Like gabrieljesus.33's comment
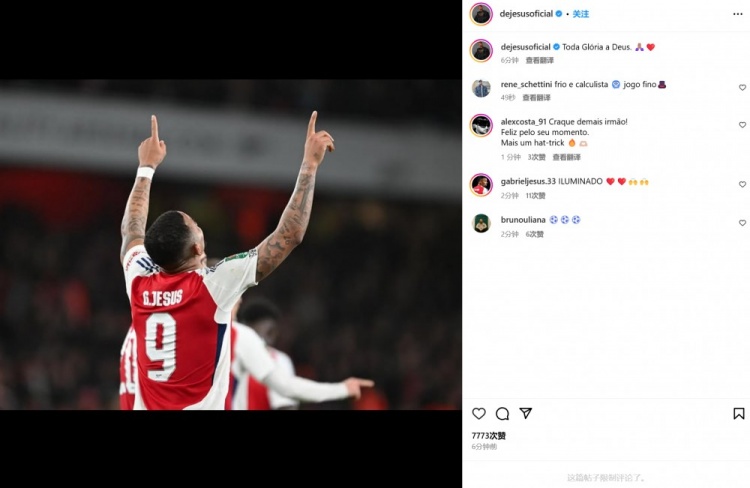The width and height of the screenshot is (750, 488). point(742,184)
